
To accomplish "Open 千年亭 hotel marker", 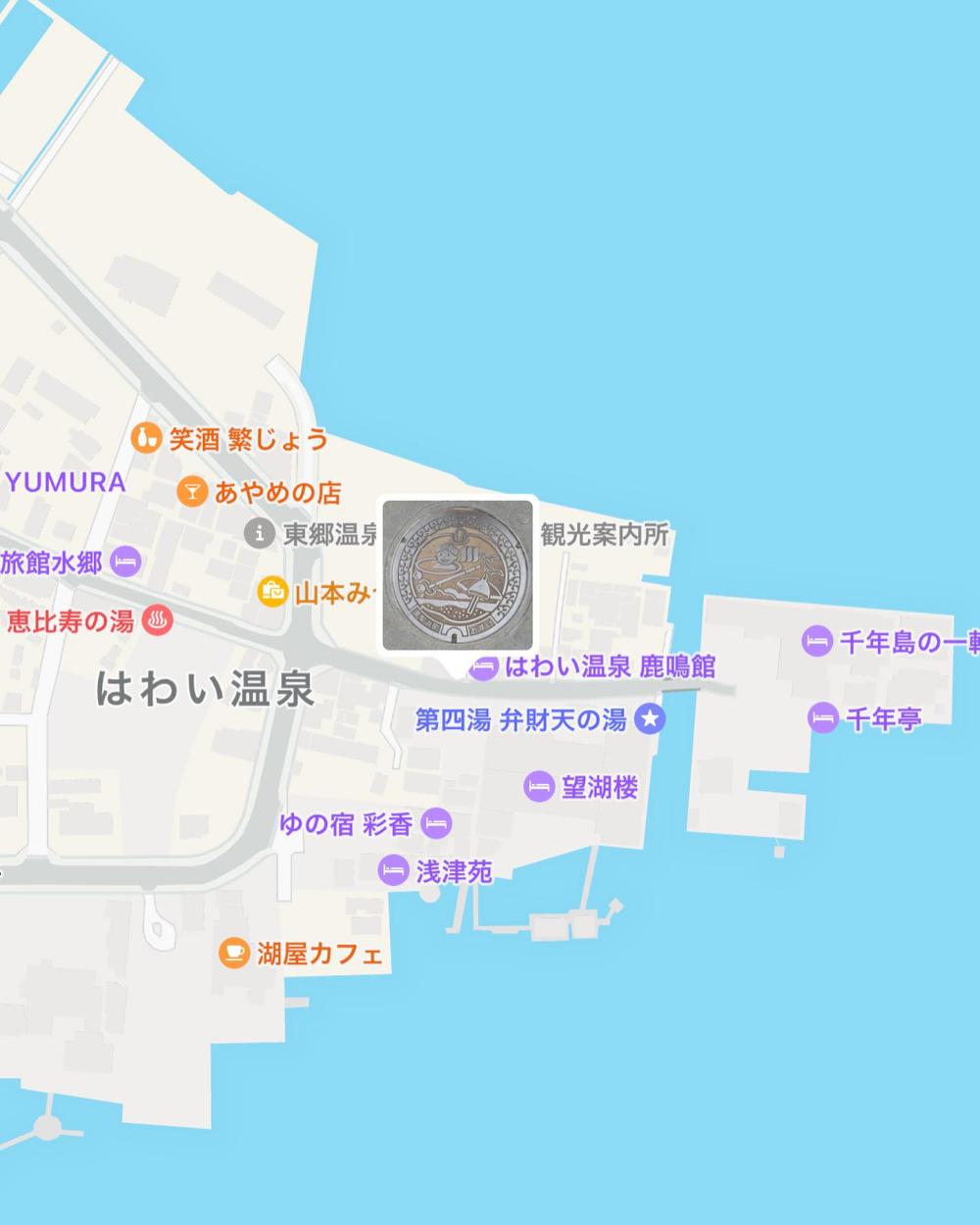I will 823,718.
